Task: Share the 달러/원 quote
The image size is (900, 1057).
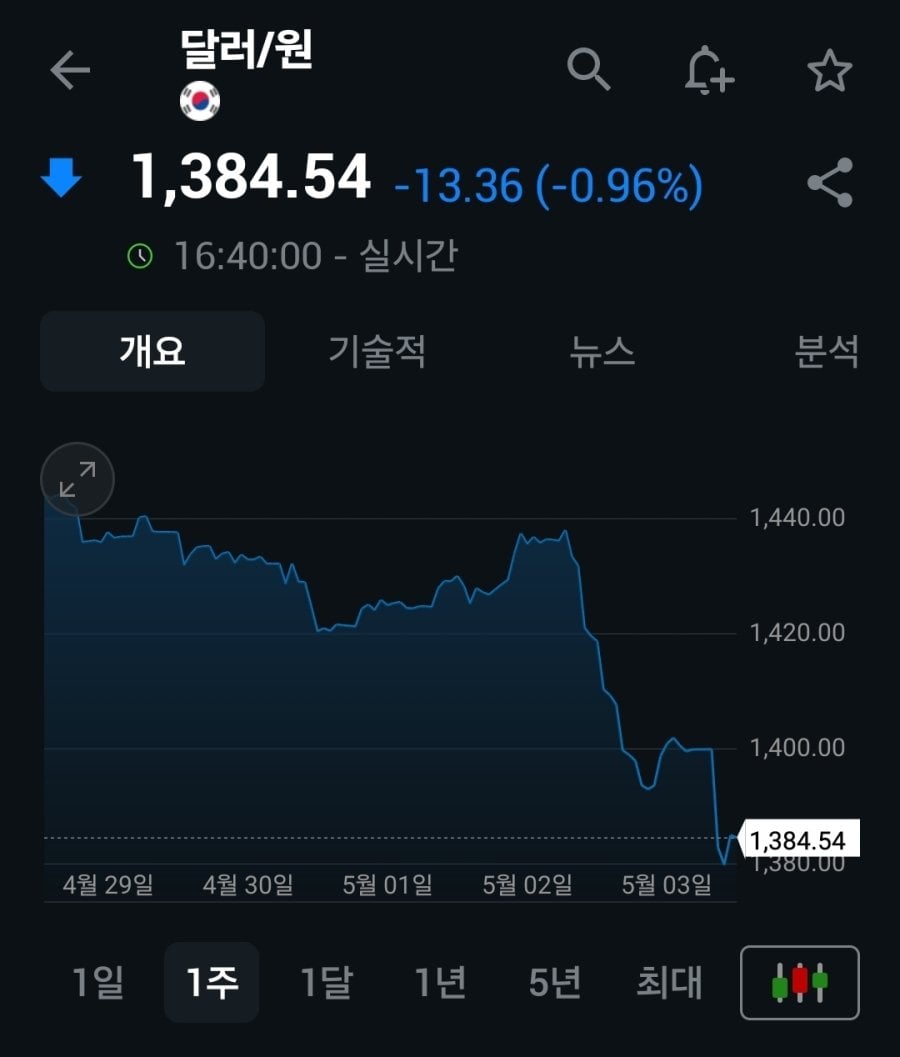Action: tap(829, 183)
